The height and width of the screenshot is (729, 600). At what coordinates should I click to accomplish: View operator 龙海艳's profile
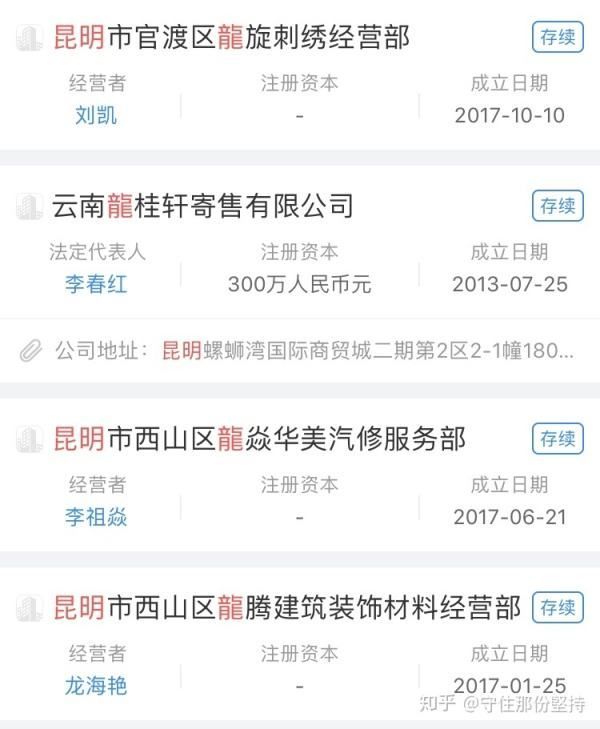96,686
